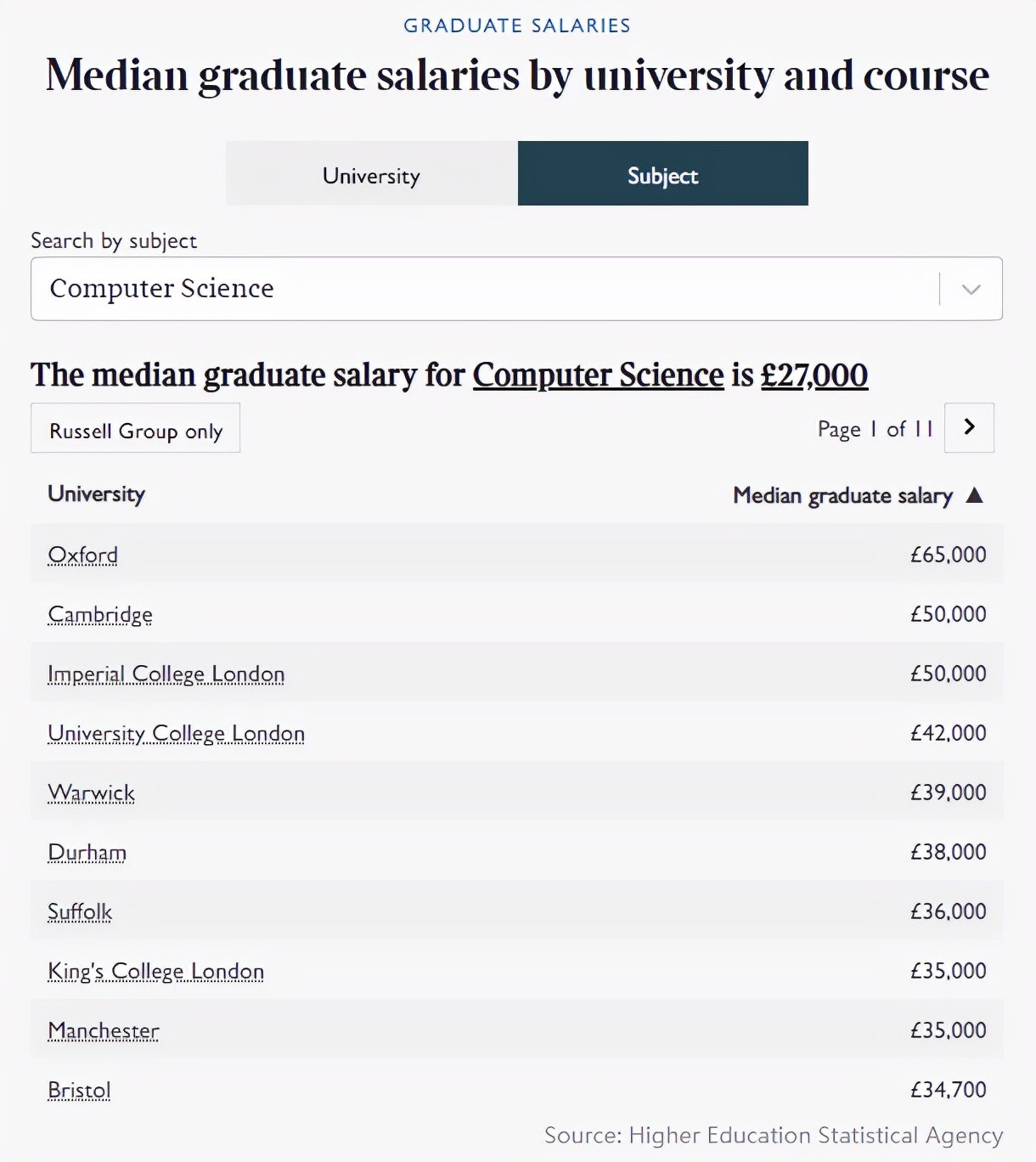The width and height of the screenshot is (1036, 1162).
Task: Open the Suffolk university link
Action: point(79,911)
